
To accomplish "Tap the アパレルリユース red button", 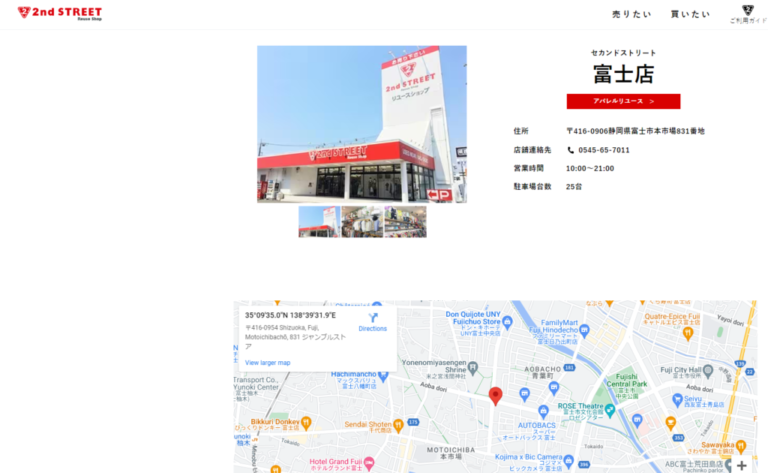I will coord(623,101).
